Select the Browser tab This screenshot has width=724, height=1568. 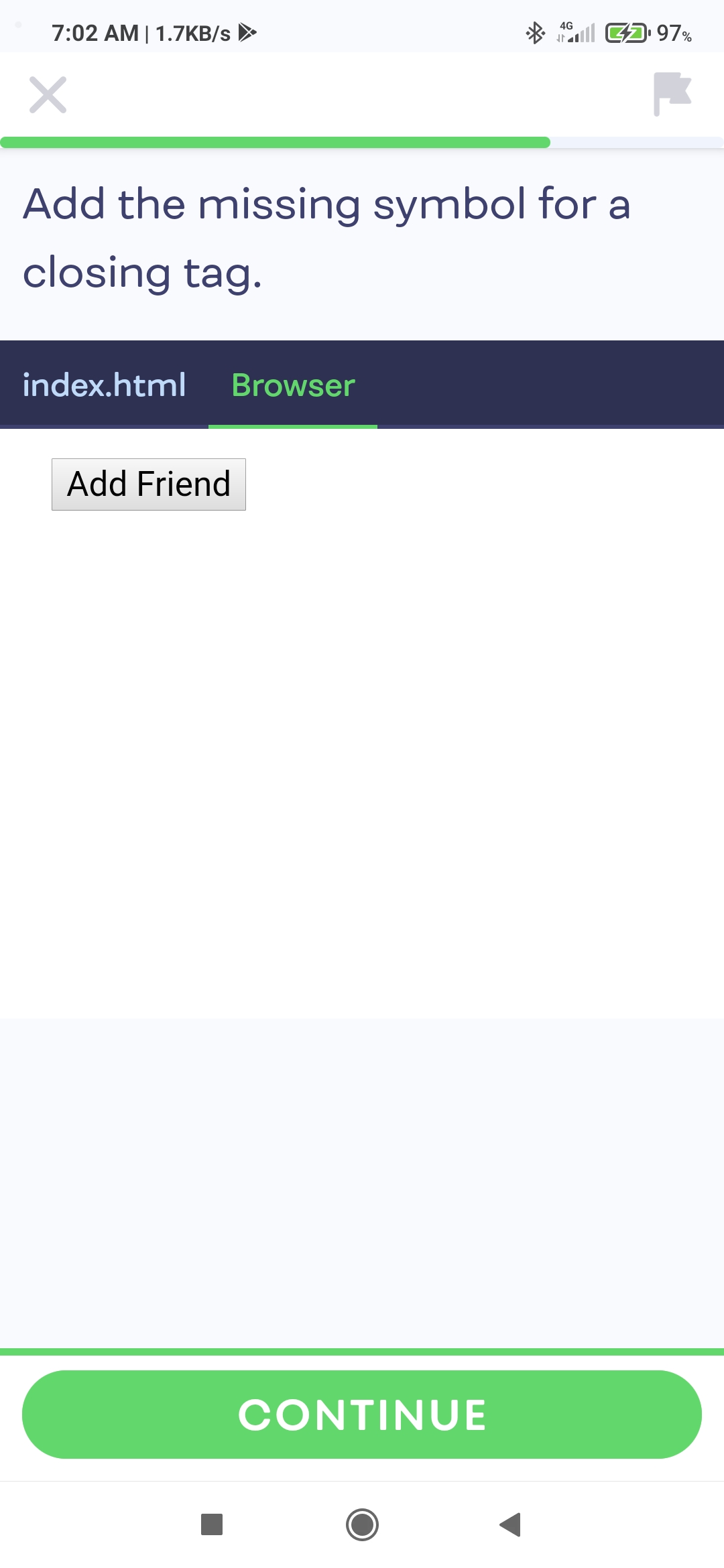[293, 385]
